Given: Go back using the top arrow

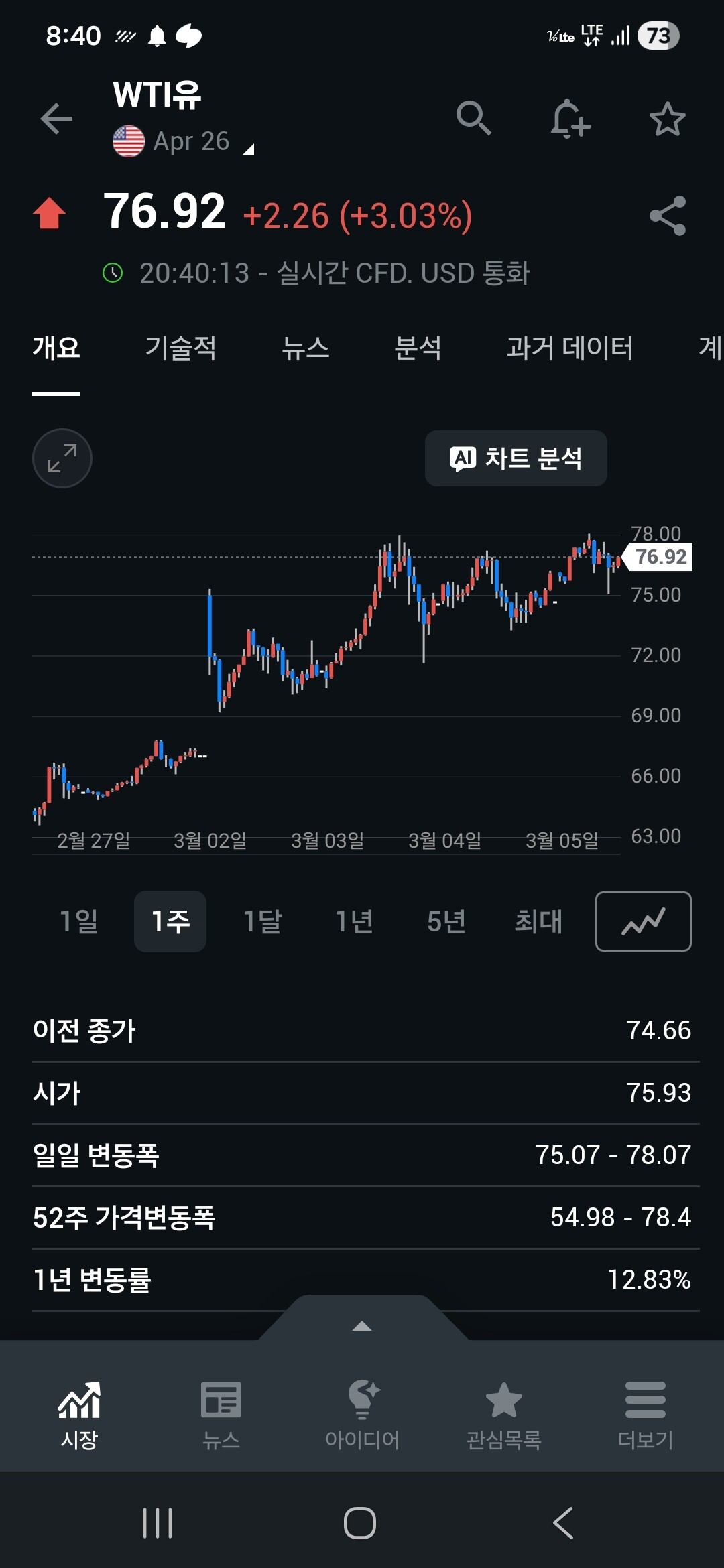Looking at the screenshot, I should [56, 119].
